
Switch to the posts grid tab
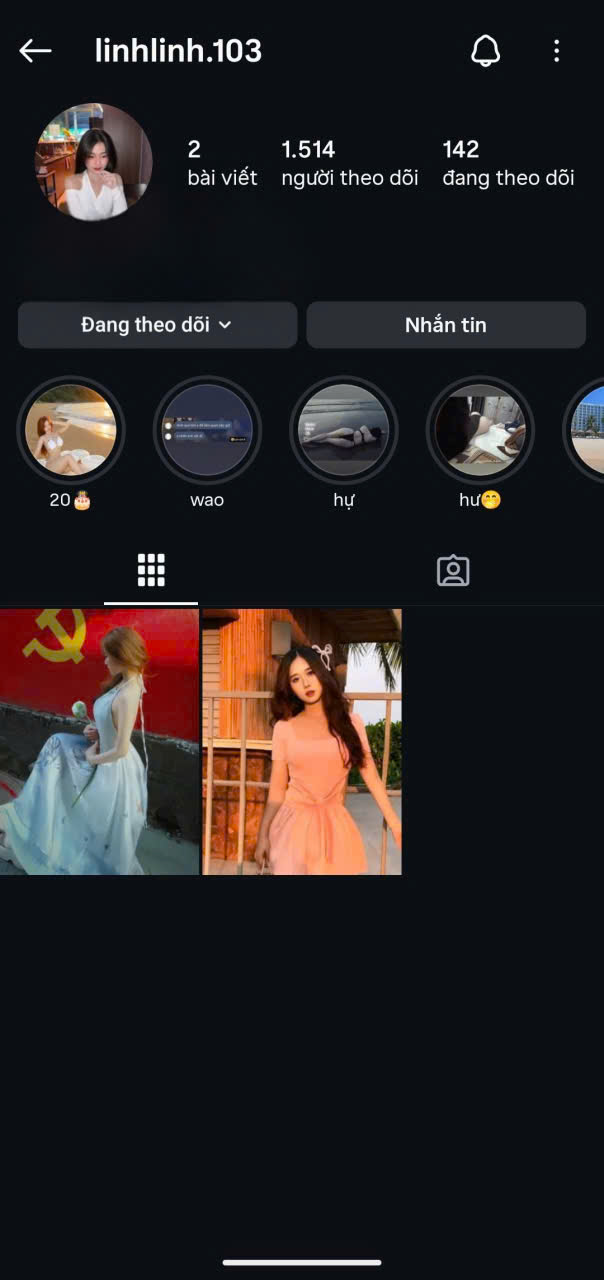151,570
